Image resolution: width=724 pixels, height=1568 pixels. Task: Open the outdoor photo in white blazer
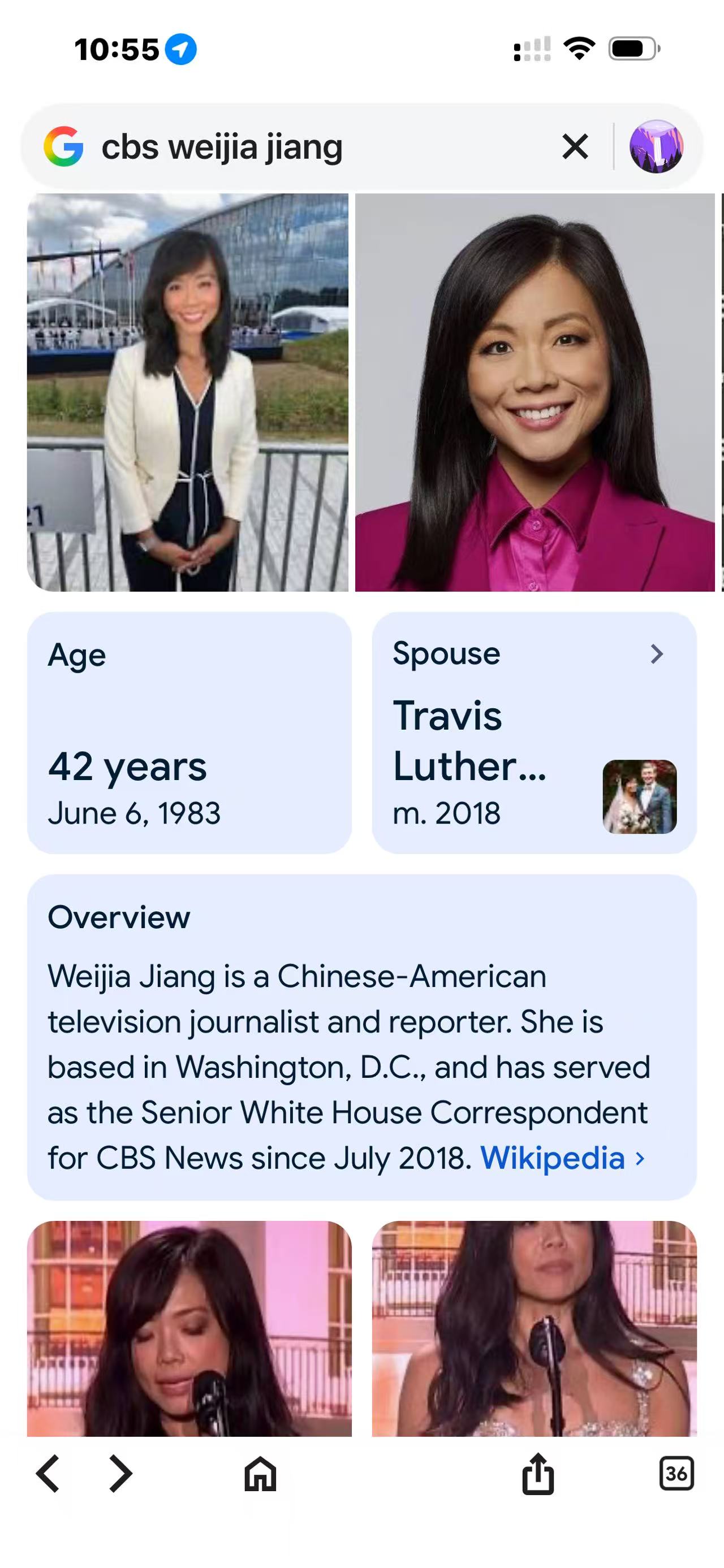point(188,393)
